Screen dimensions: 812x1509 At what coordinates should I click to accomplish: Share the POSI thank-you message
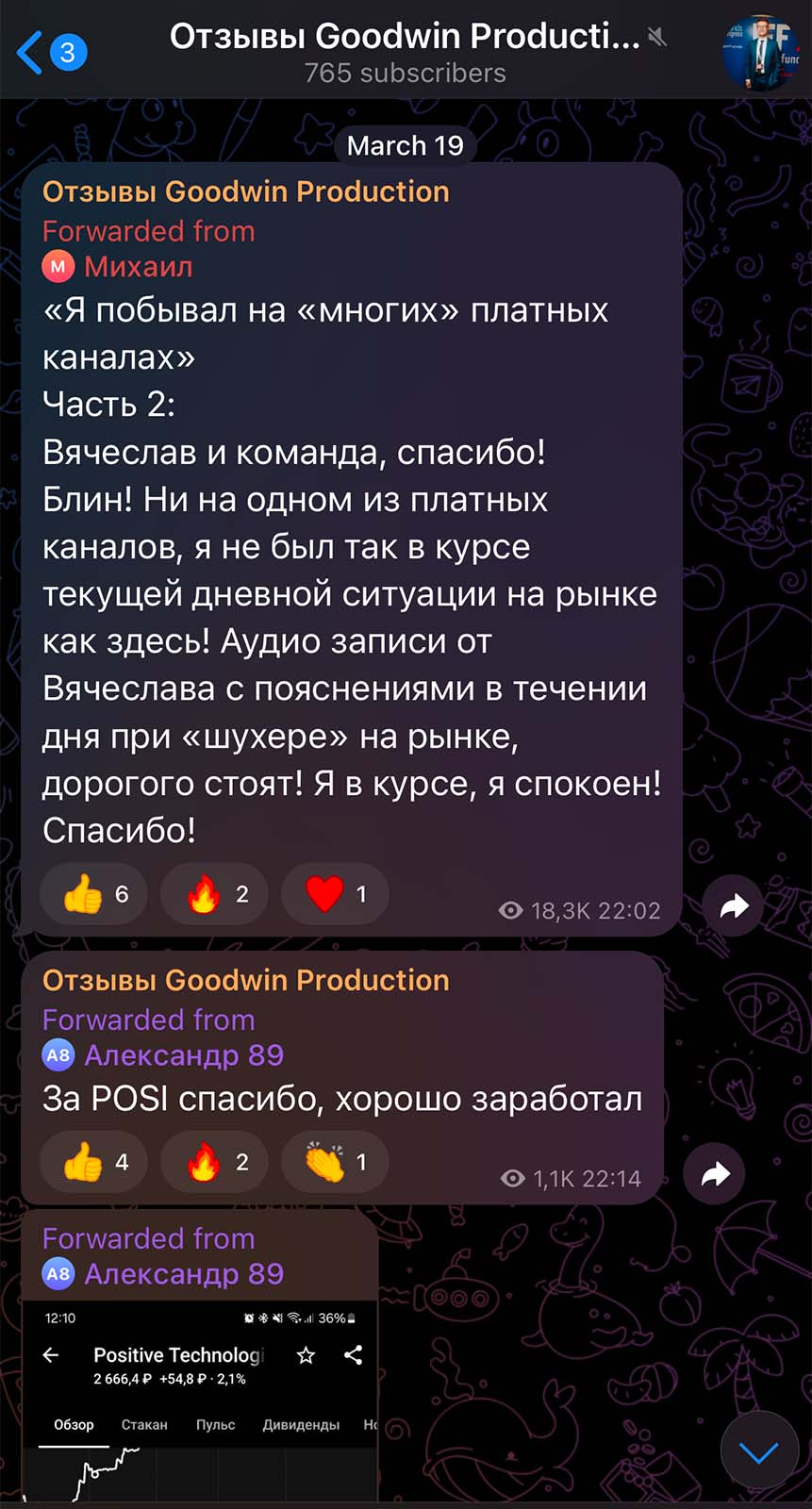pos(715,1174)
